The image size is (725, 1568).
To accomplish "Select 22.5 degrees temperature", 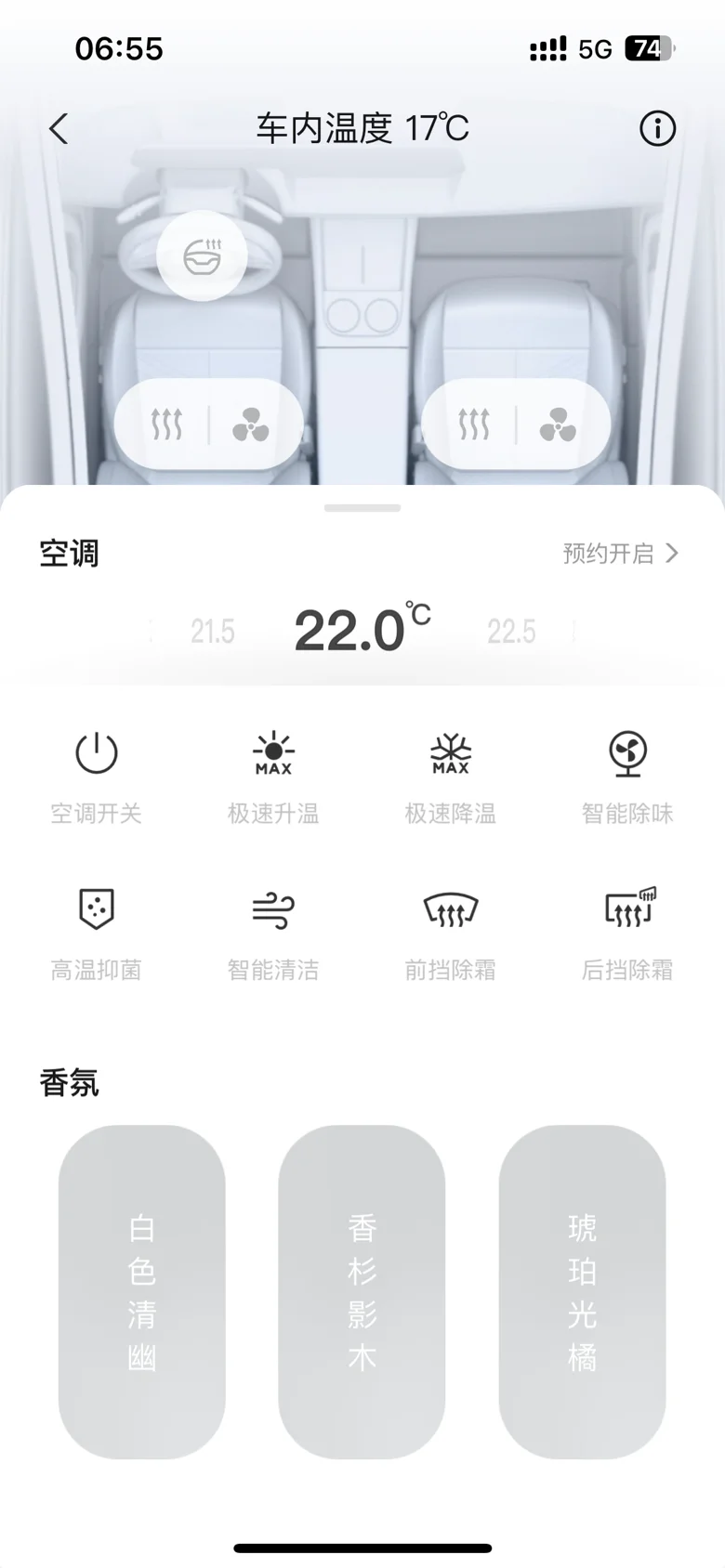I will (511, 632).
